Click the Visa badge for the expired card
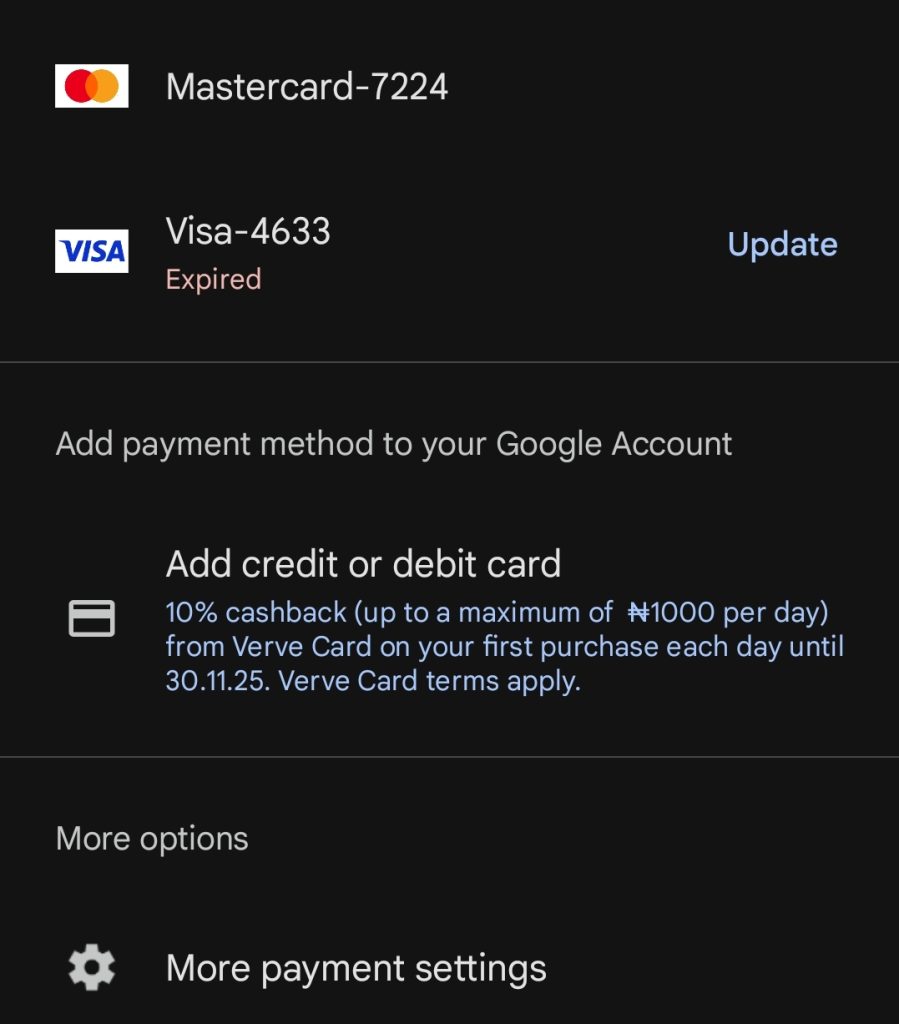 (x=93, y=251)
